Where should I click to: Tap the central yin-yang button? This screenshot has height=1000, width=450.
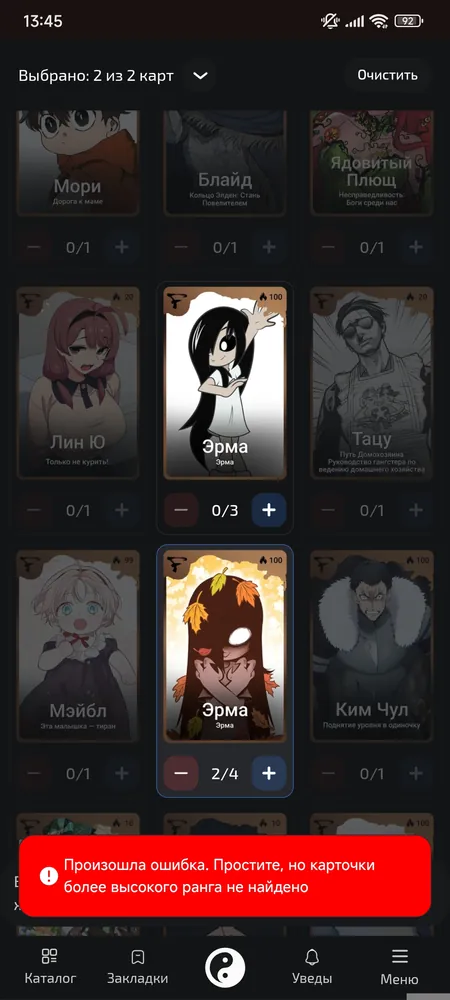[x=225, y=967]
